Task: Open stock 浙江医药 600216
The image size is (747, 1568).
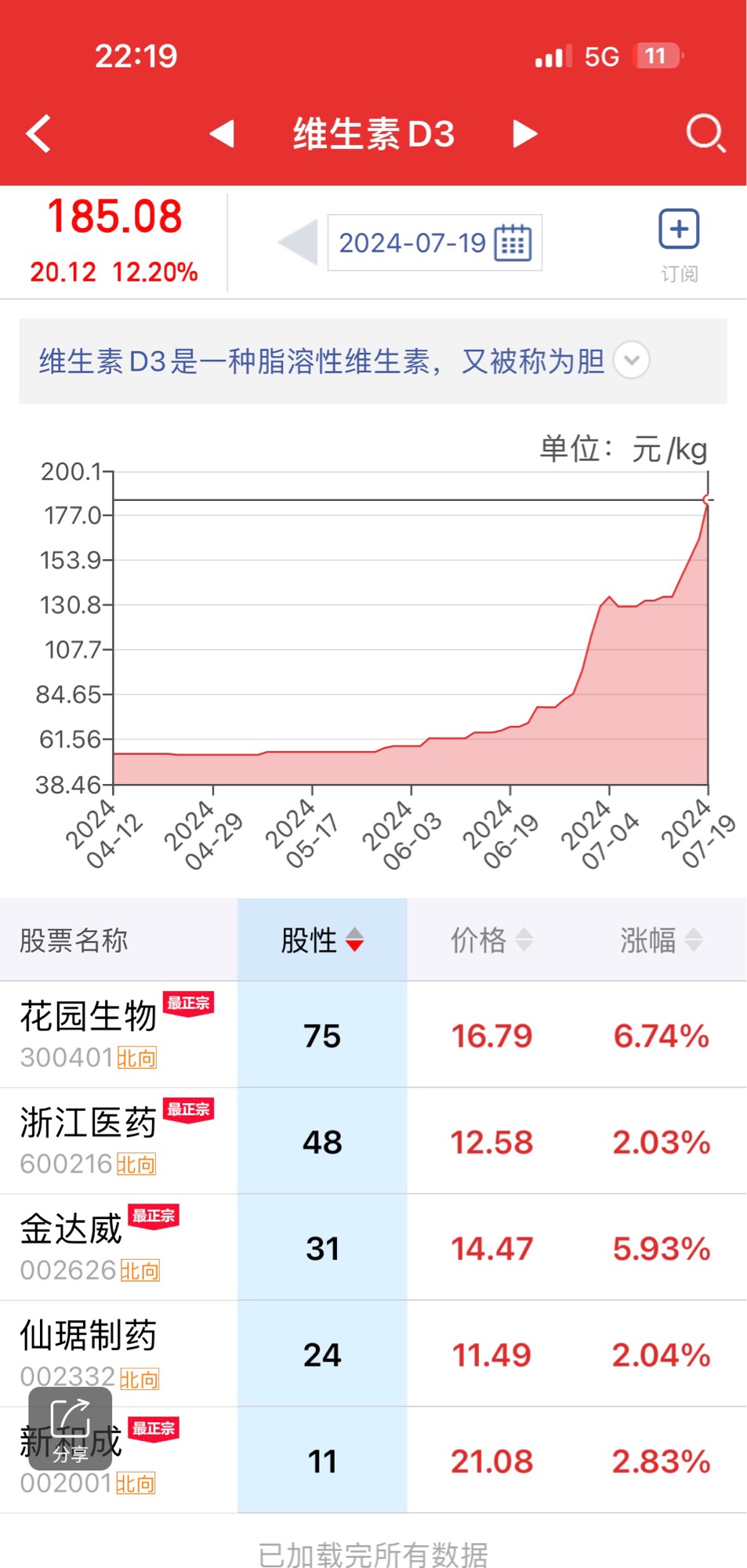Action: (373, 1142)
